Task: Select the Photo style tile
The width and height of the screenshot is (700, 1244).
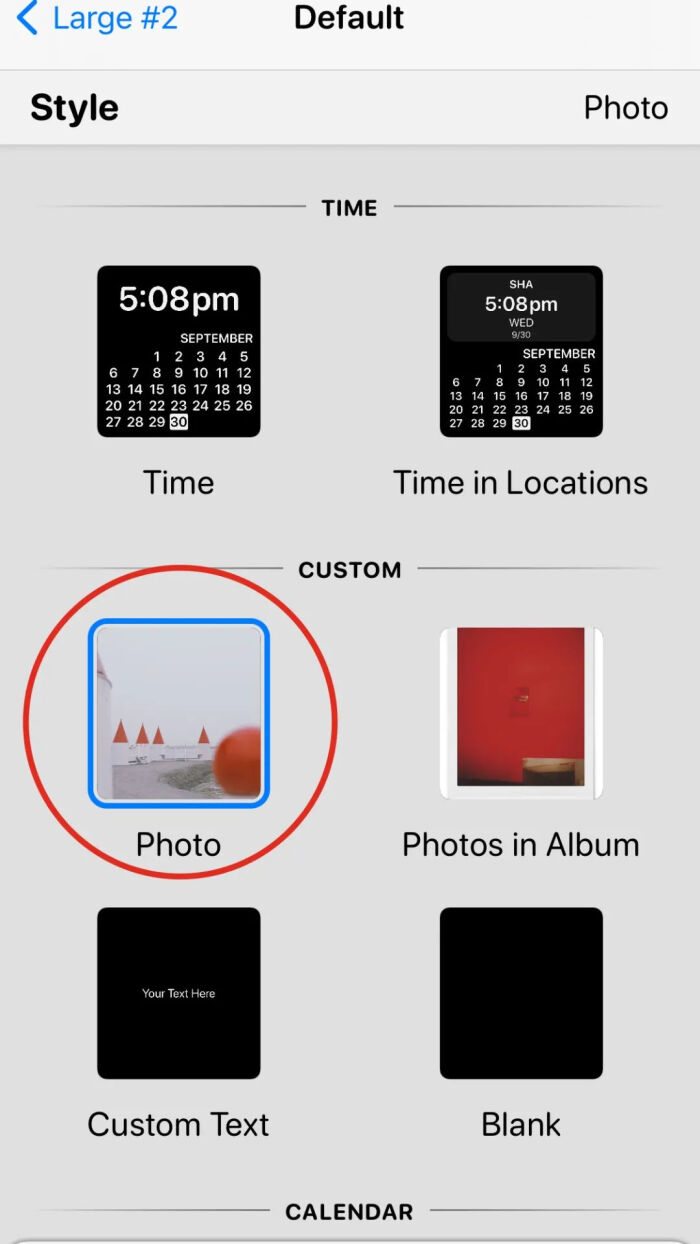Action: 179,713
